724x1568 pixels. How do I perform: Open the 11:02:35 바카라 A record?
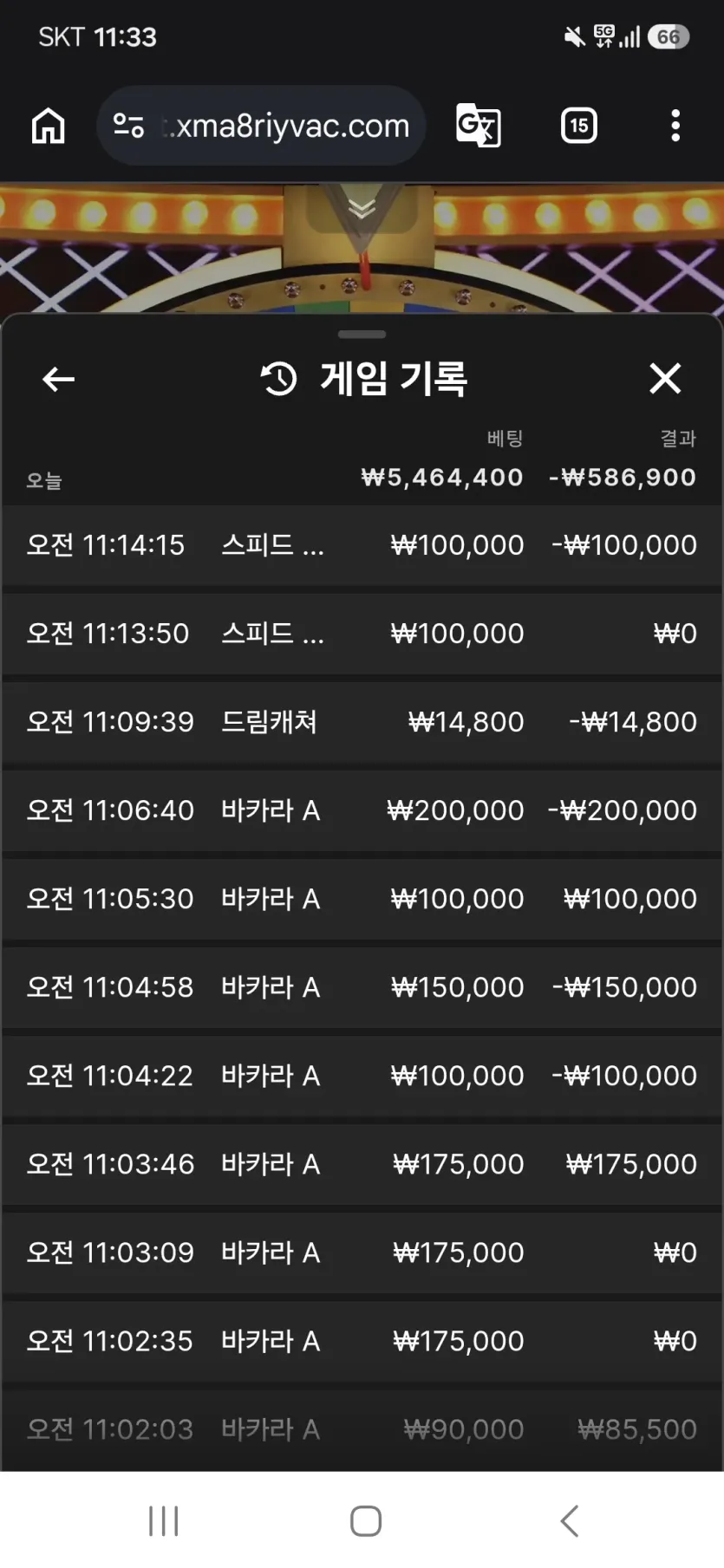(362, 1341)
